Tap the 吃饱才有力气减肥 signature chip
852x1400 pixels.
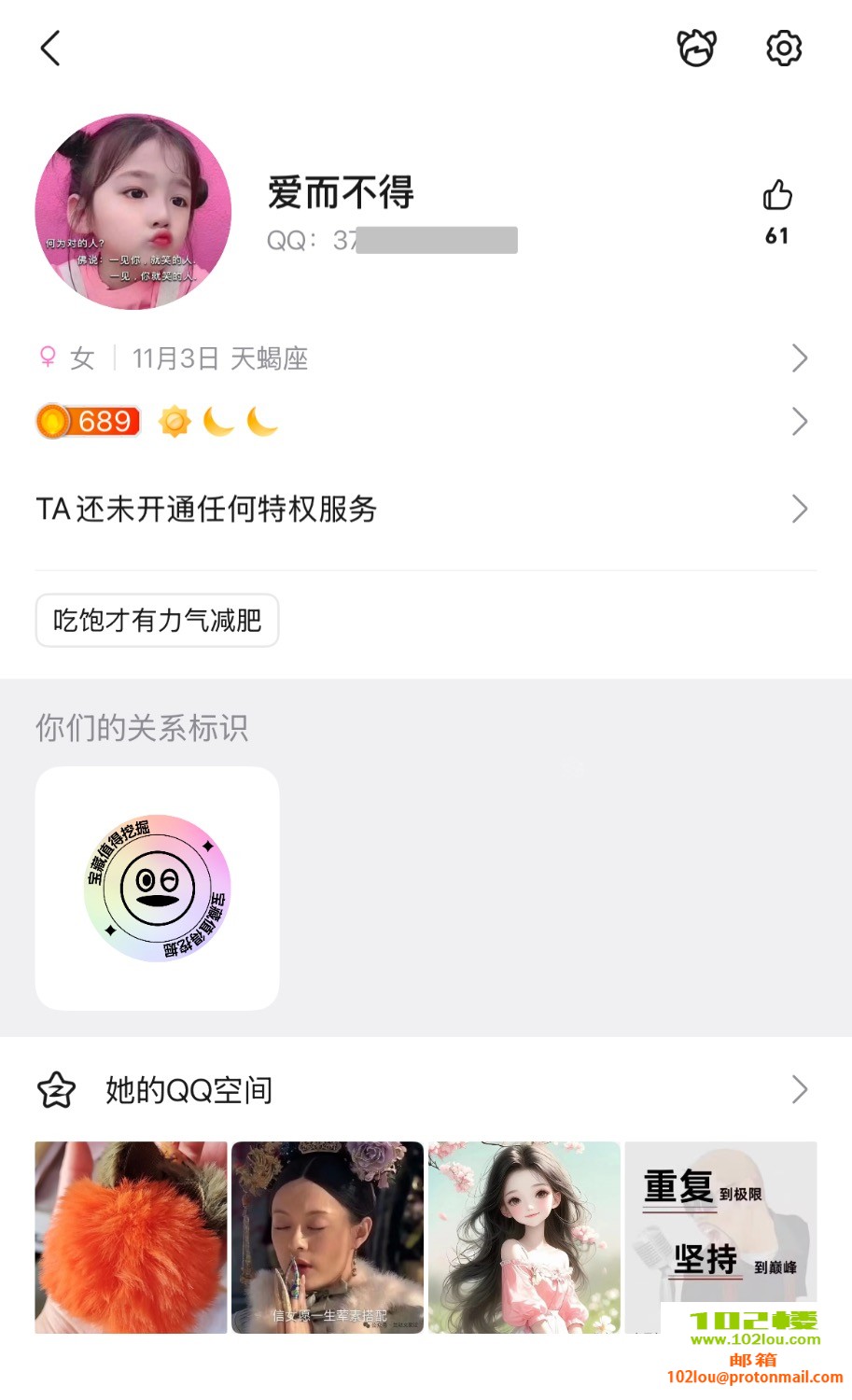pos(158,621)
